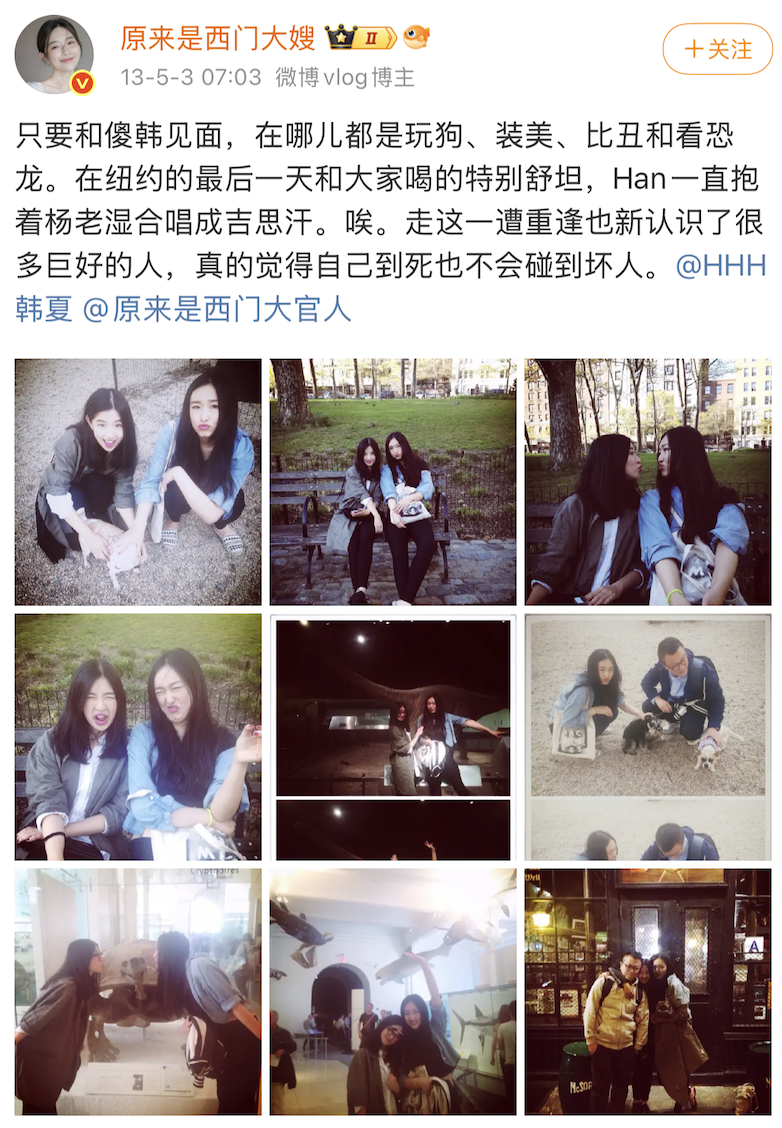This screenshot has height=1128, width=782.
Task: Open the dark dinosaur skeleton photo
Action: click(x=393, y=737)
